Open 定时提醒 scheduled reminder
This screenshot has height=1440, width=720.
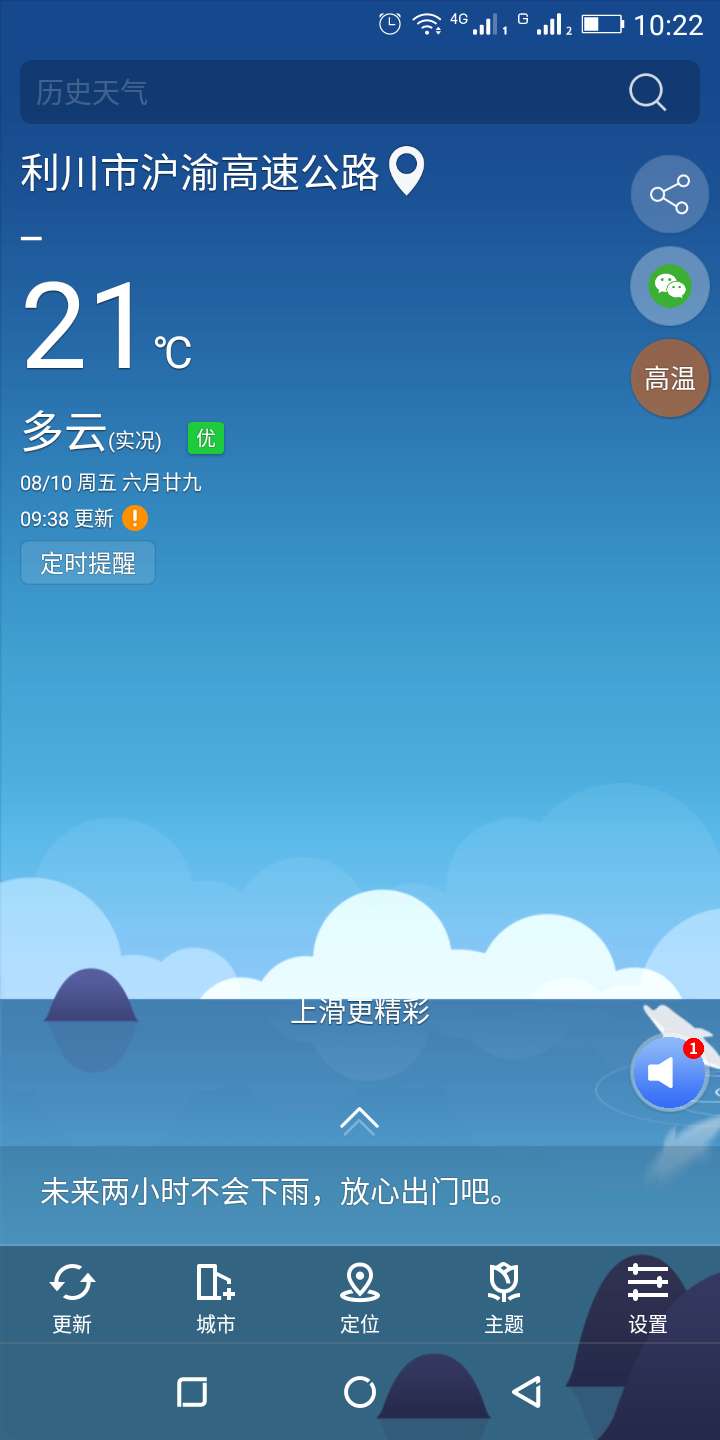pos(88,563)
